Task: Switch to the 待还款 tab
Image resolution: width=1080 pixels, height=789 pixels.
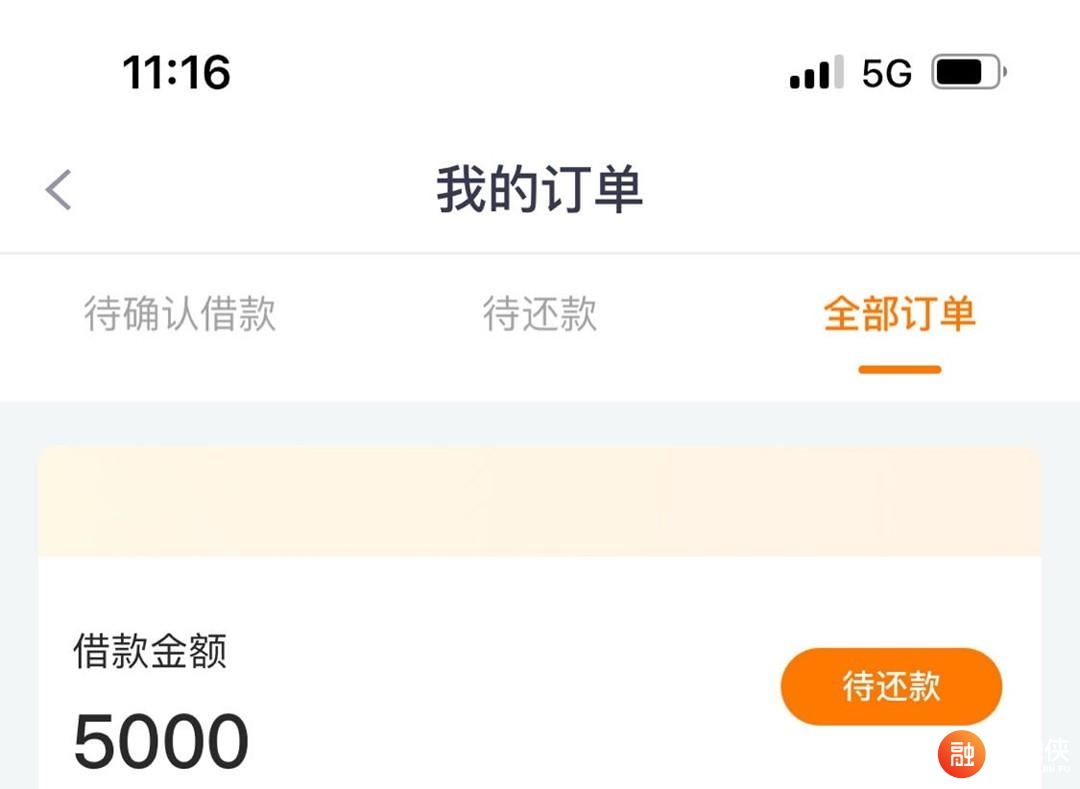Action: point(540,314)
